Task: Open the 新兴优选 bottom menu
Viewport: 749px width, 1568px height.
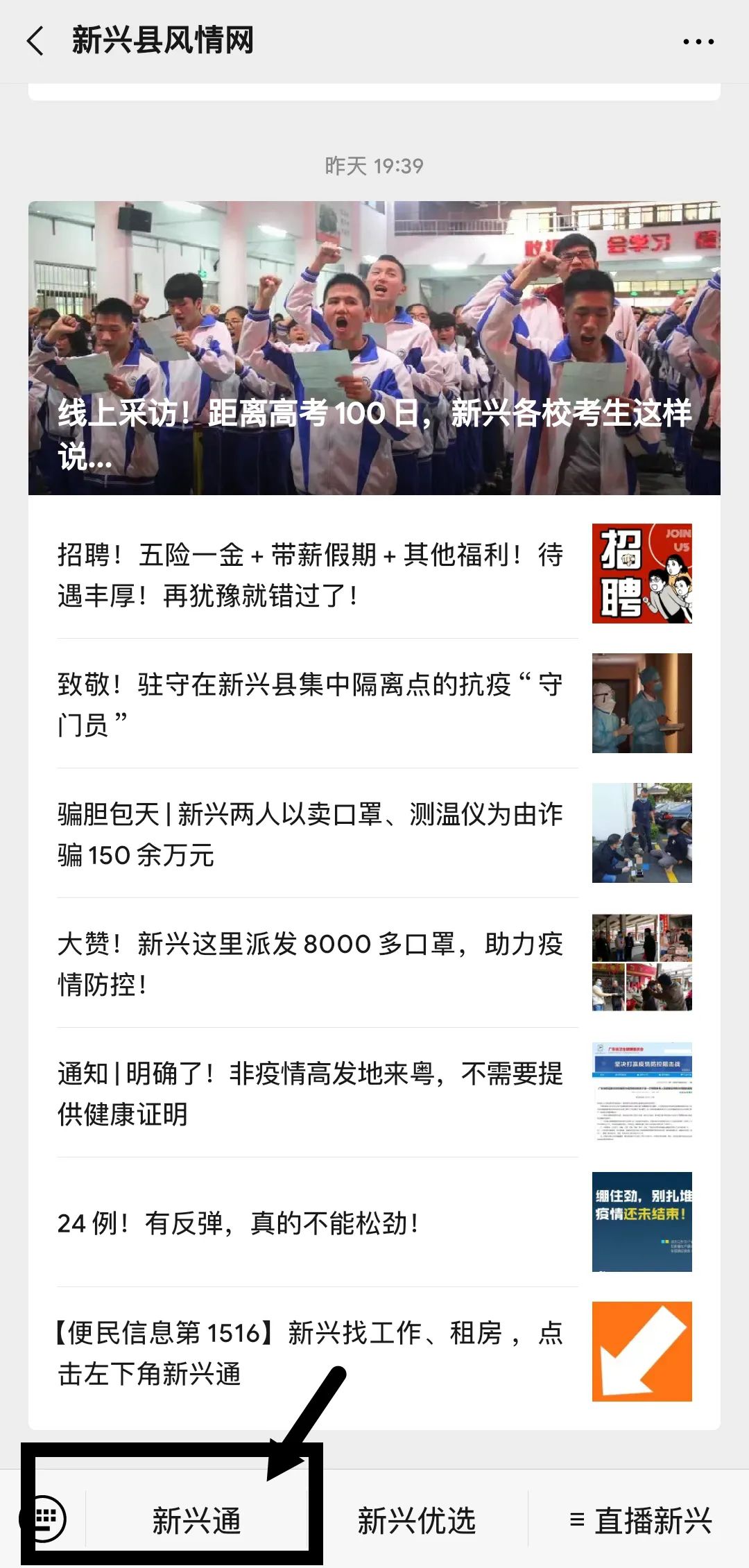Action: click(417, 1519)
